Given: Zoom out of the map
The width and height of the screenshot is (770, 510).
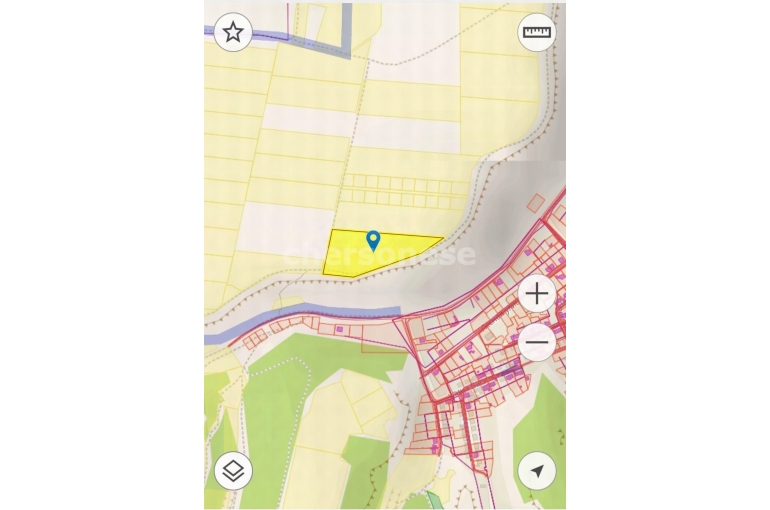Looking at the screenshot, I should [x=538, y=342].
